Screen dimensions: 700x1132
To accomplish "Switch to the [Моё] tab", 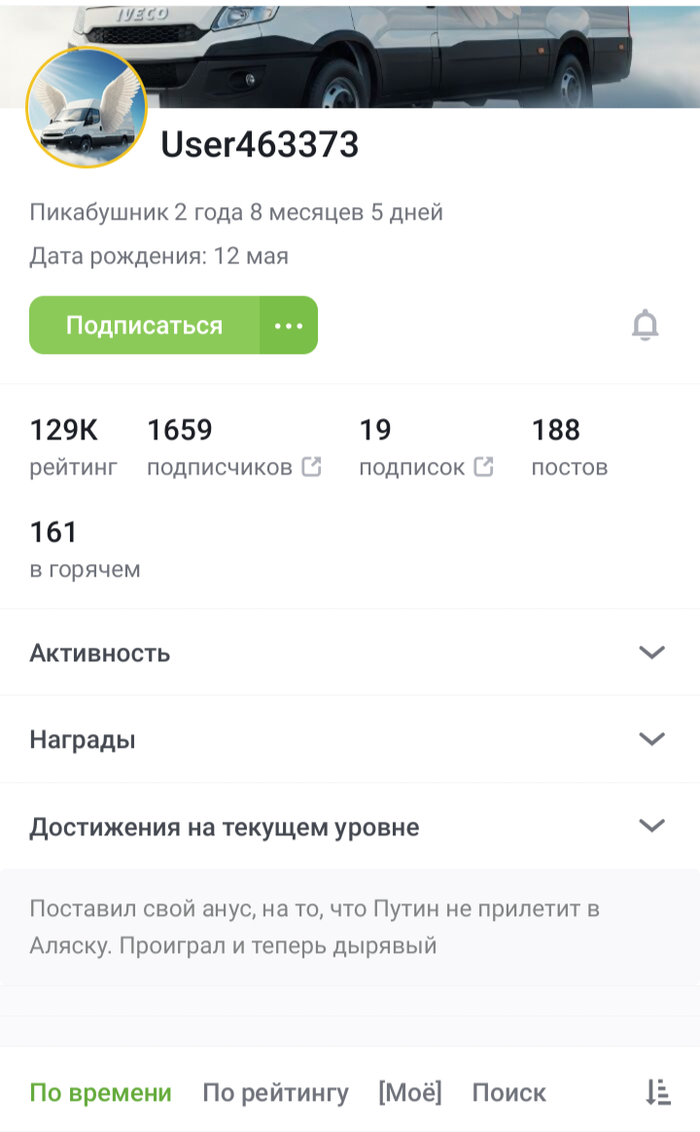I will 410,1093.
